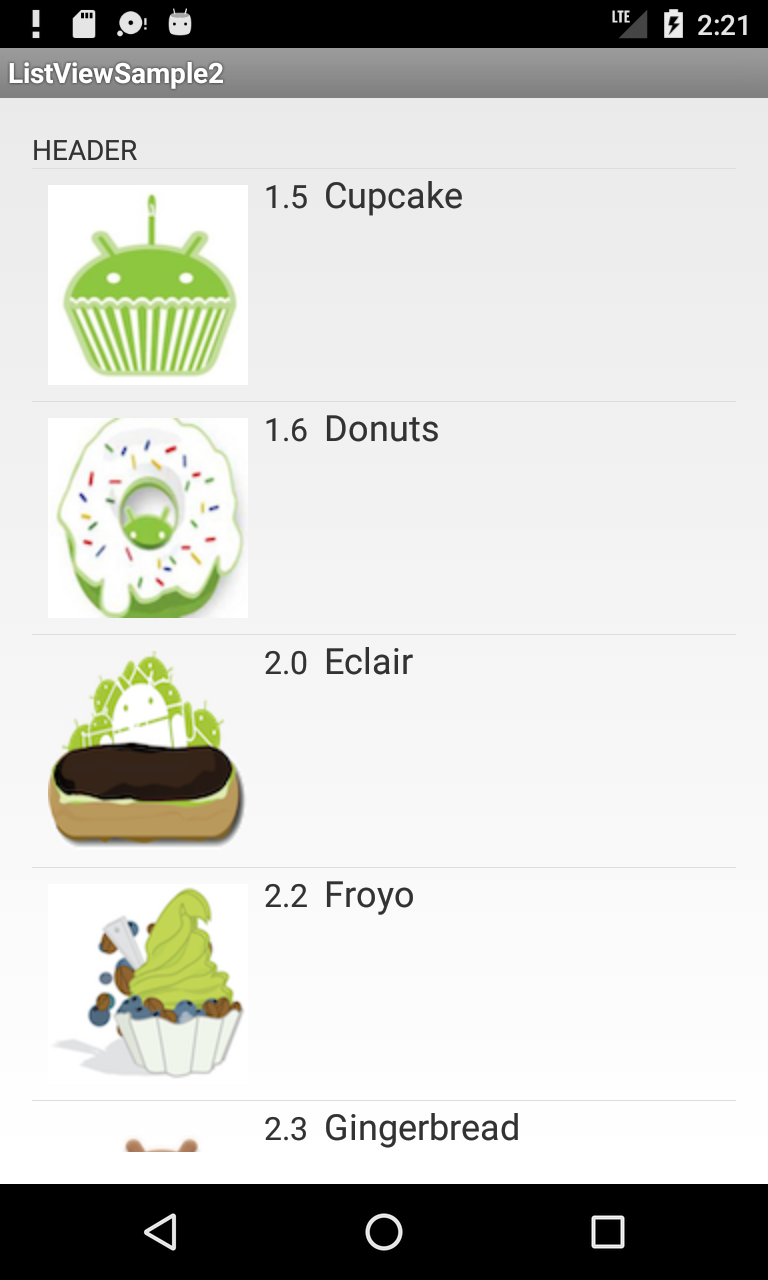
Task: Select the 1.6 Donuts row
Action: click(x=384, y=518)
